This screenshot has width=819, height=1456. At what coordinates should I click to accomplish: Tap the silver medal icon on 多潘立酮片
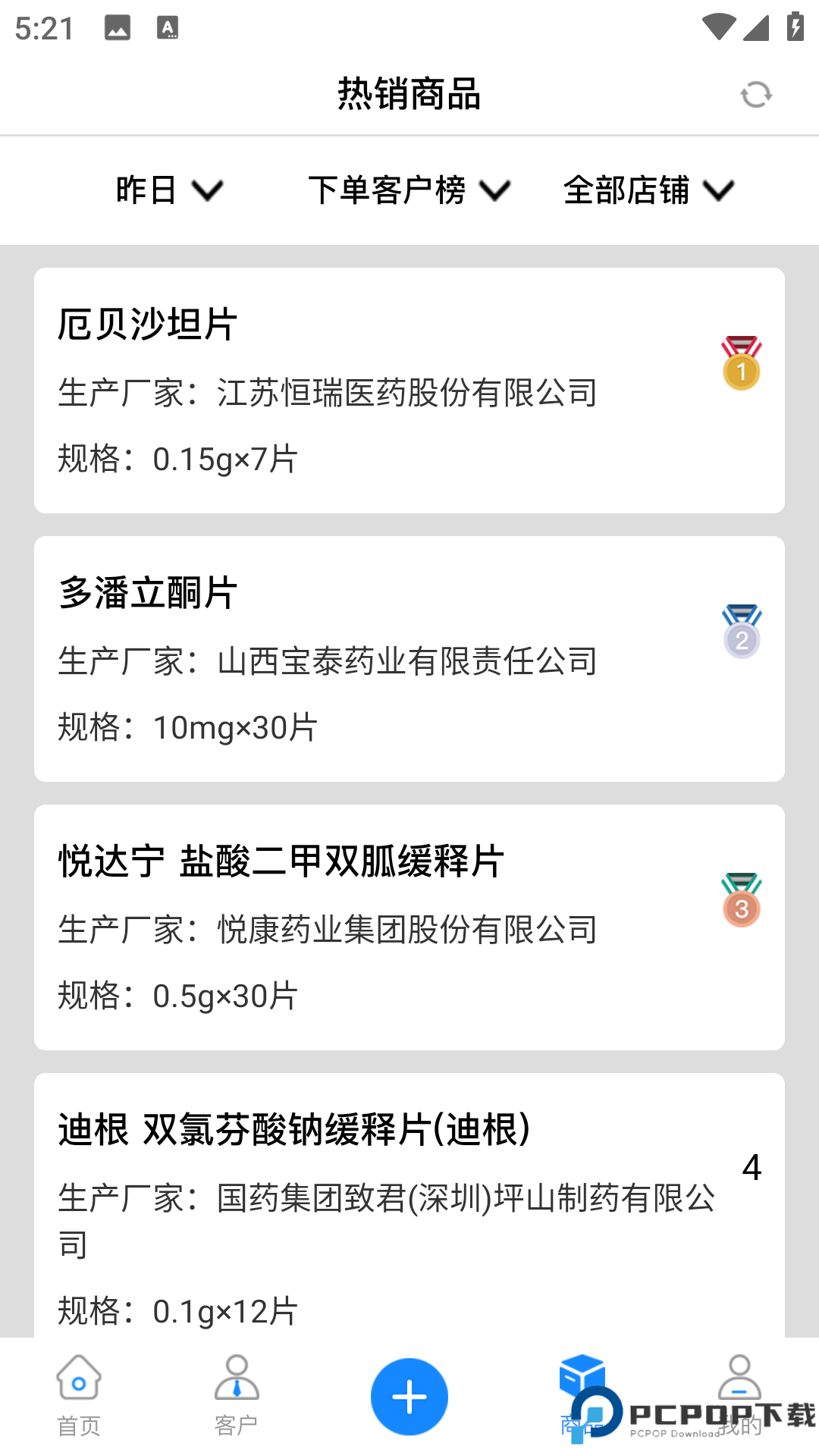pos(740,629)
